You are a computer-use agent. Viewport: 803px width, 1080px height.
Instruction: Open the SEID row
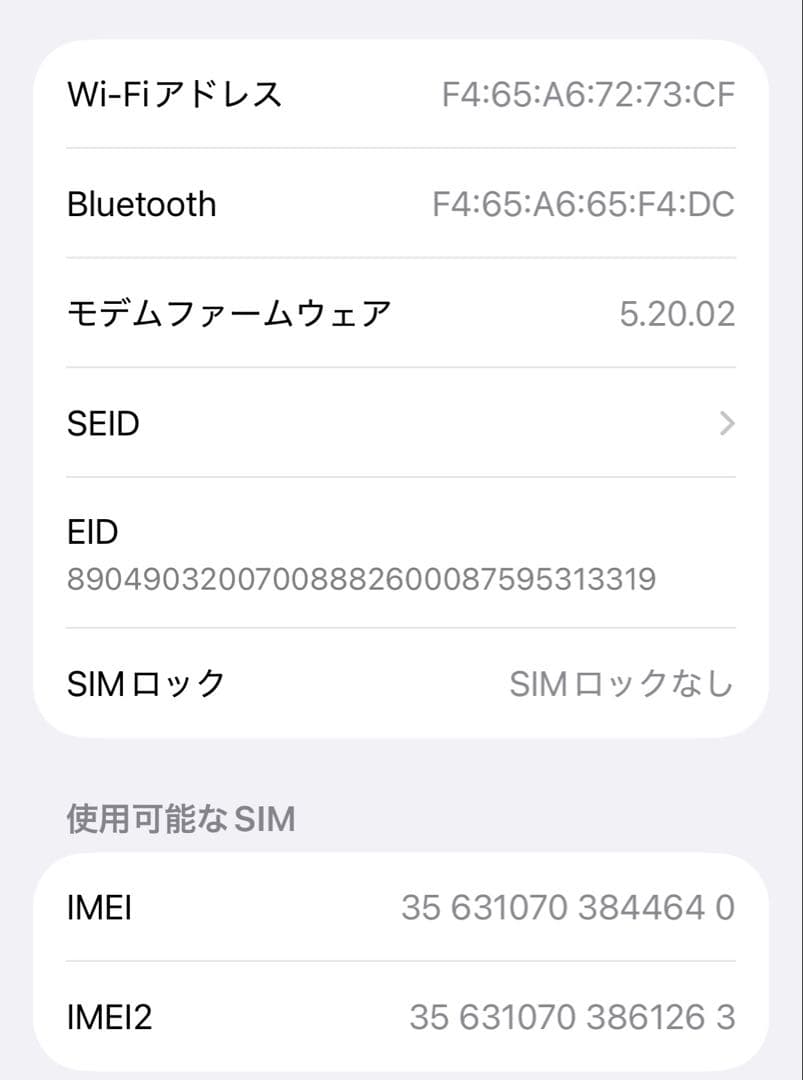click(x=400, y=424)
